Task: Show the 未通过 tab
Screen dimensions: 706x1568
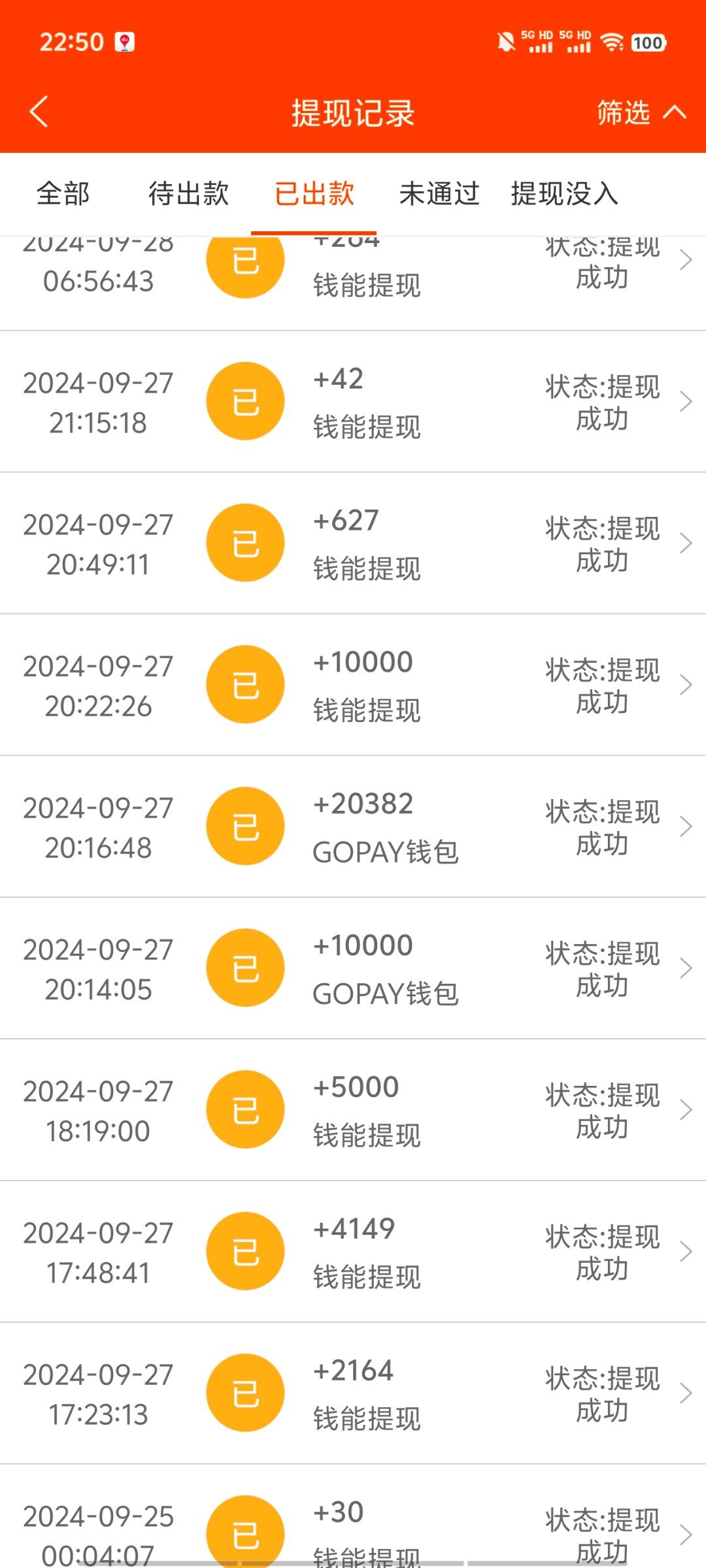Action: click(x=439, y=194)
